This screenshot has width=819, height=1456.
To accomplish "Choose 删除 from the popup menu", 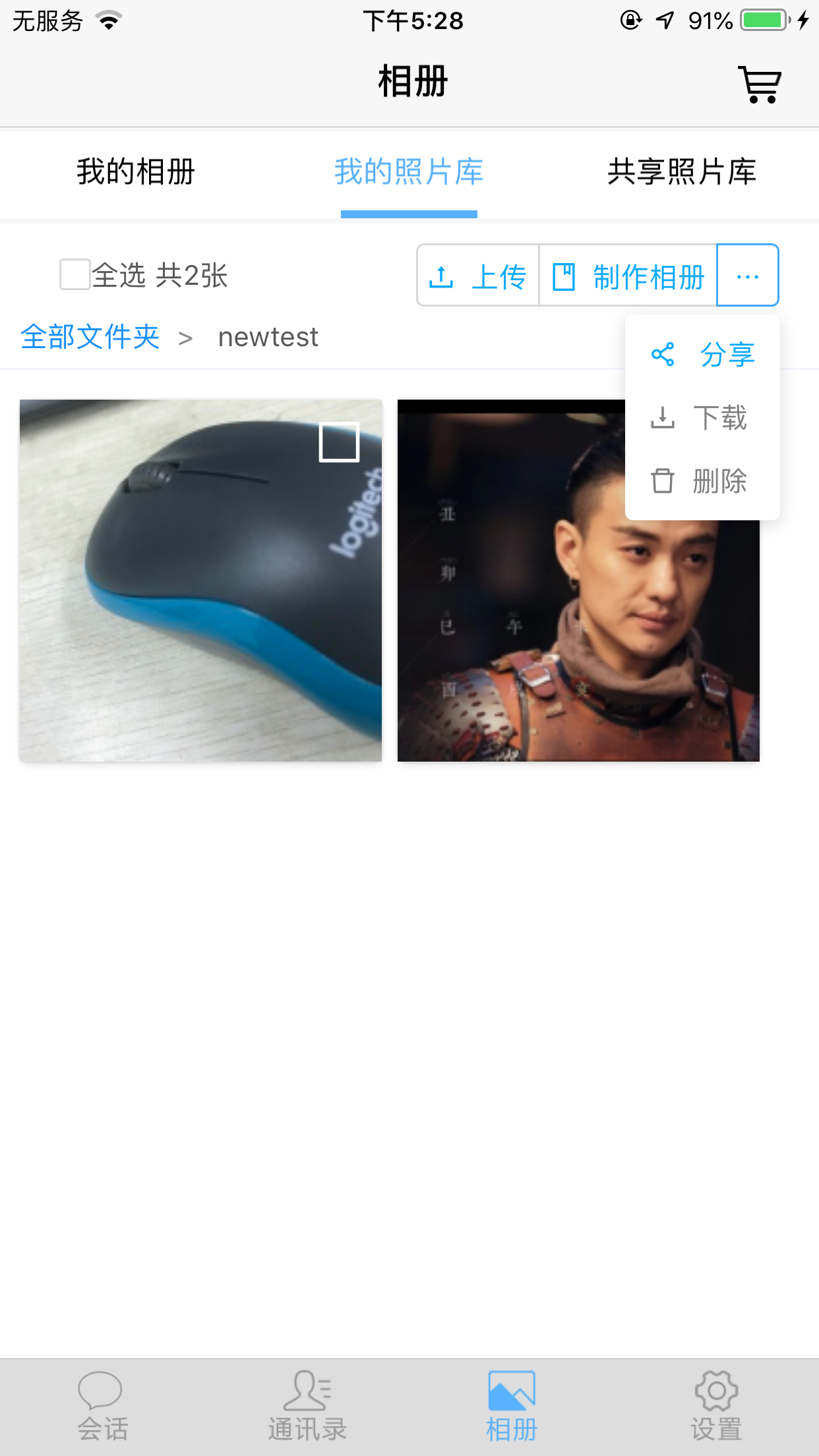I will click(x=720, y=481).
